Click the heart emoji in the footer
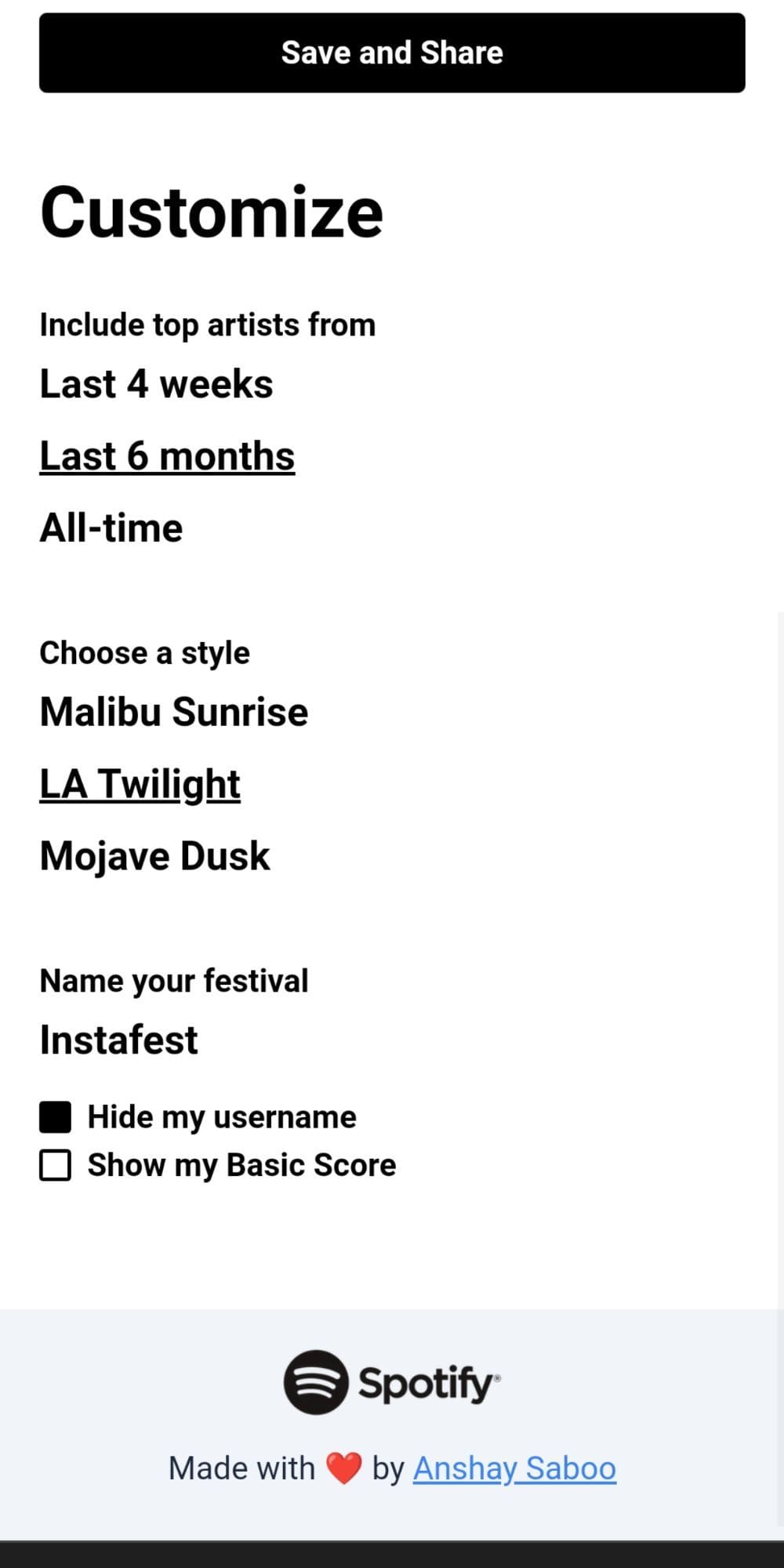This screenshot has height=1568, width=784. click(341, 1467)
